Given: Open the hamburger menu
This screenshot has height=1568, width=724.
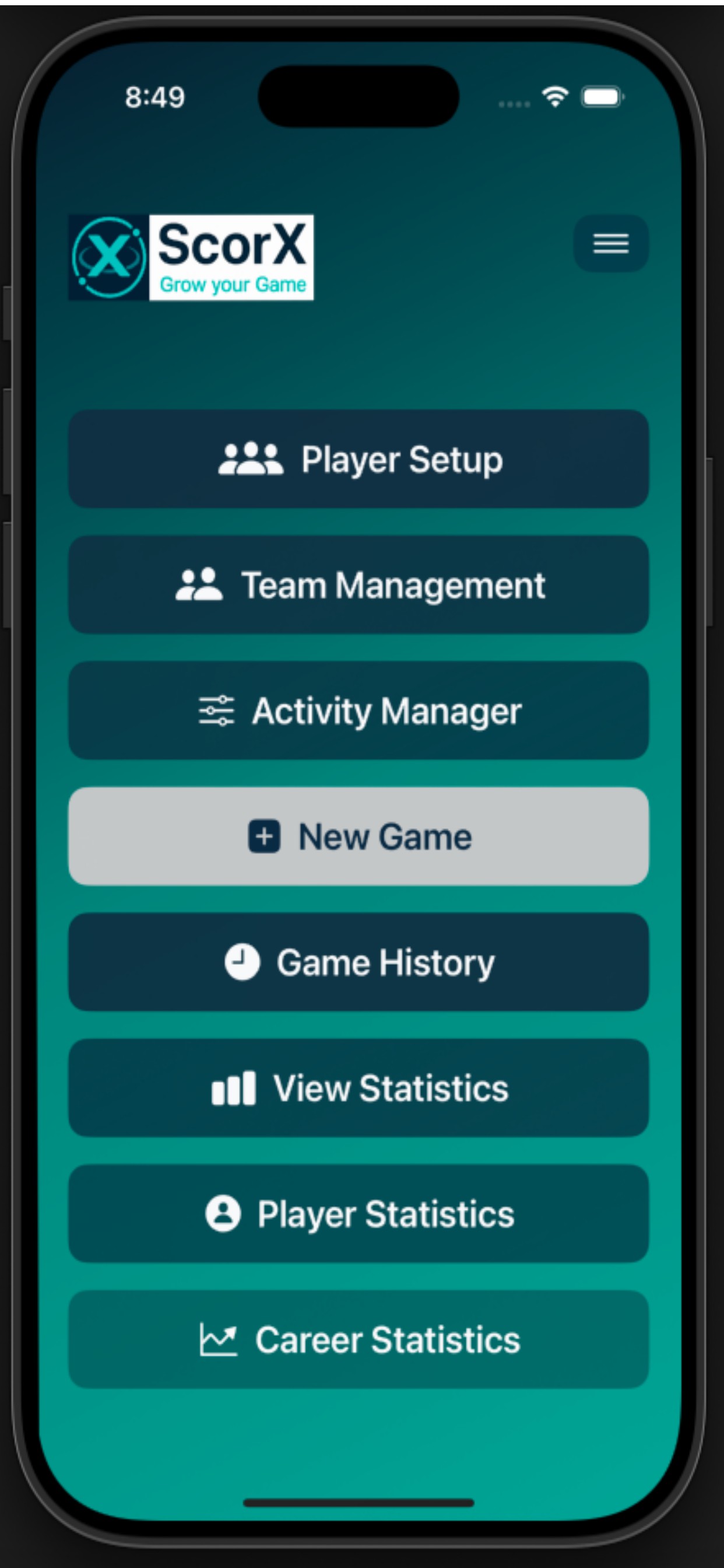Looking at the screenshot, I should pyautogui.click(x=610, y=243).
